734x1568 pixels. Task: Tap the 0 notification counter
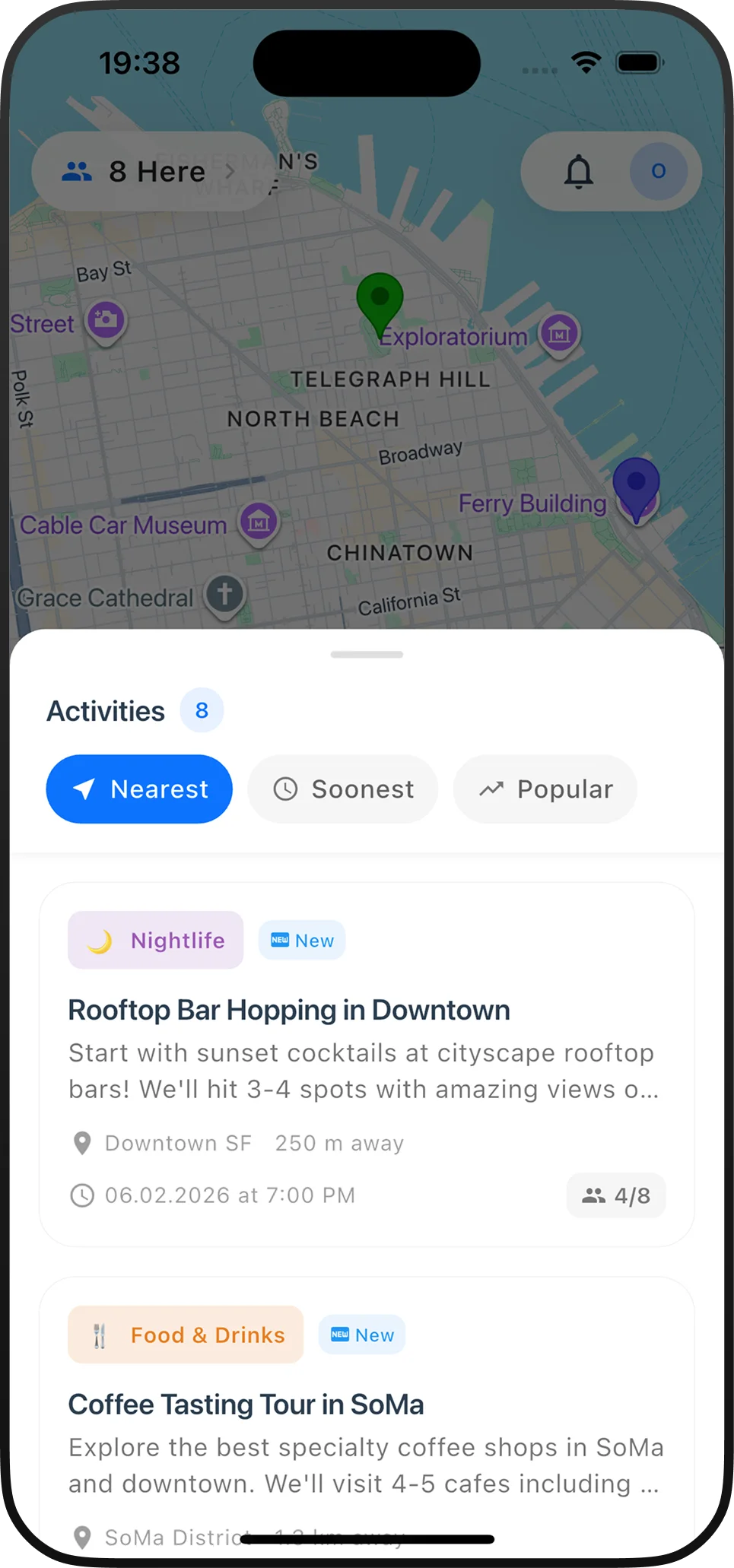[657, 171]
